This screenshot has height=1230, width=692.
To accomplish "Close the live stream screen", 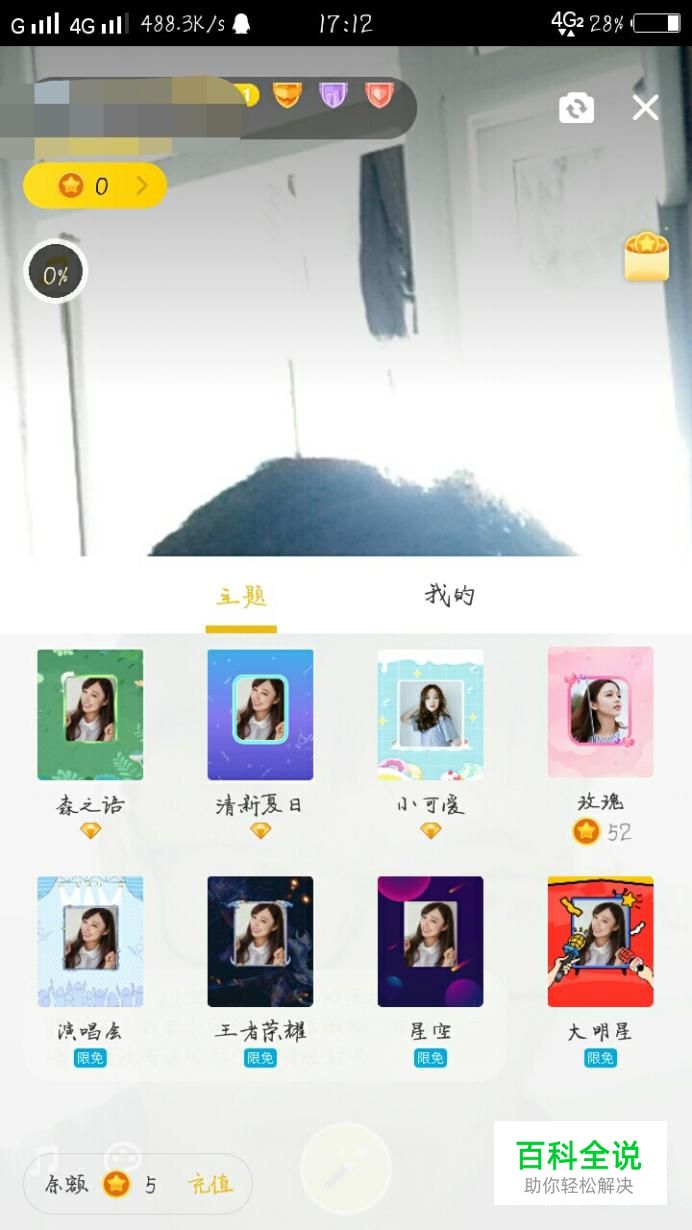I will (x=646, y=108).
